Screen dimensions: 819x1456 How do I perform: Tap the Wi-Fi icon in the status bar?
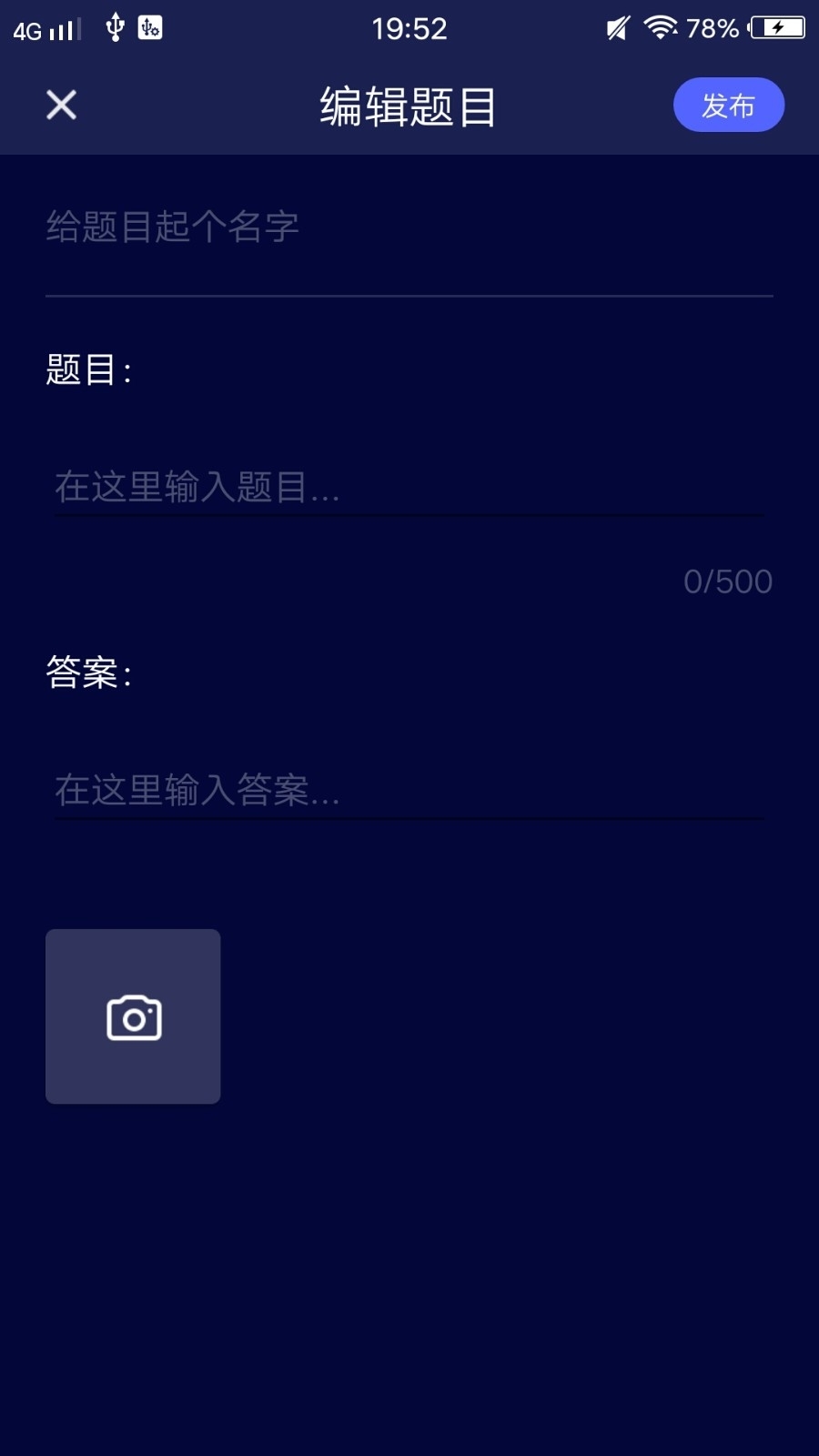[x=663, y=27]
